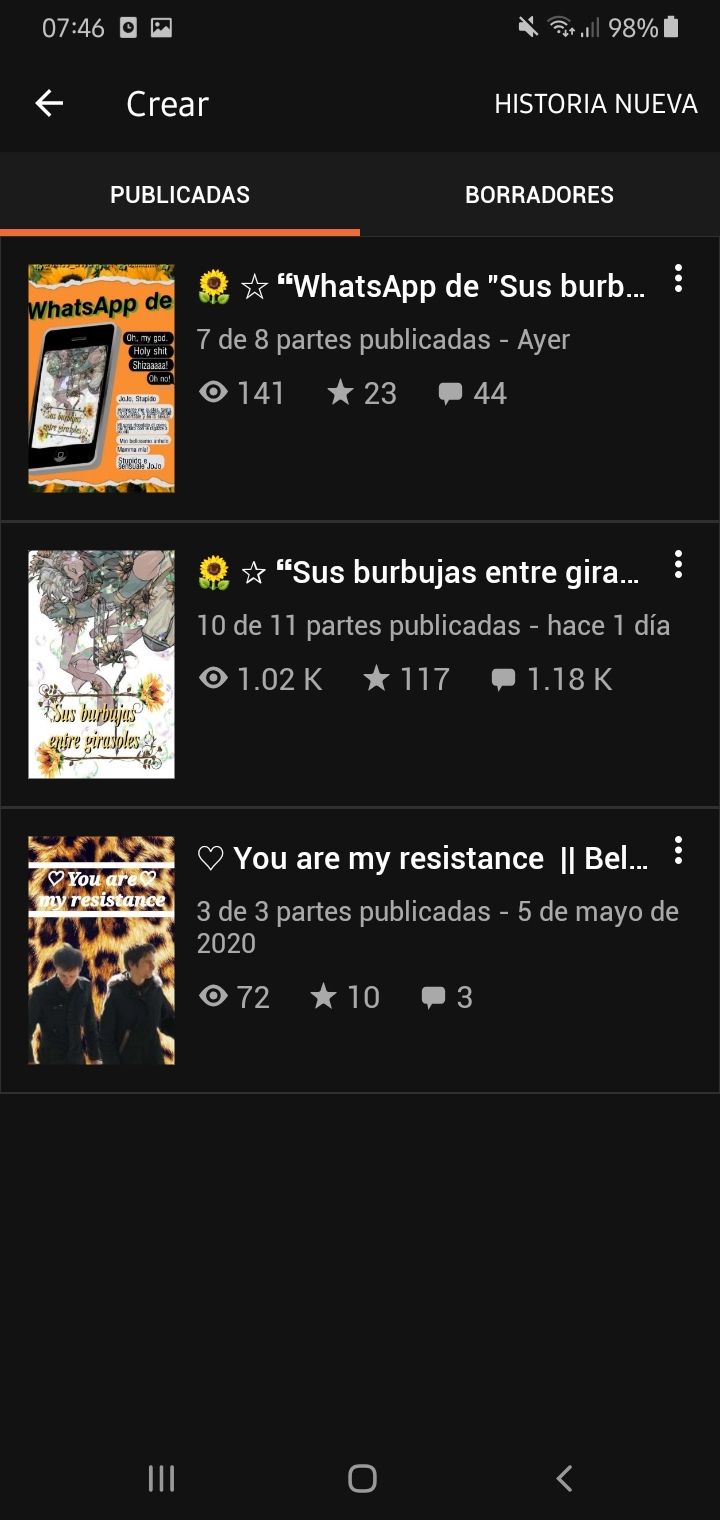Viewport: 720px width, 1520px height.
Task: Switch to the BORRADORES tab
Action: coord(540,195)
